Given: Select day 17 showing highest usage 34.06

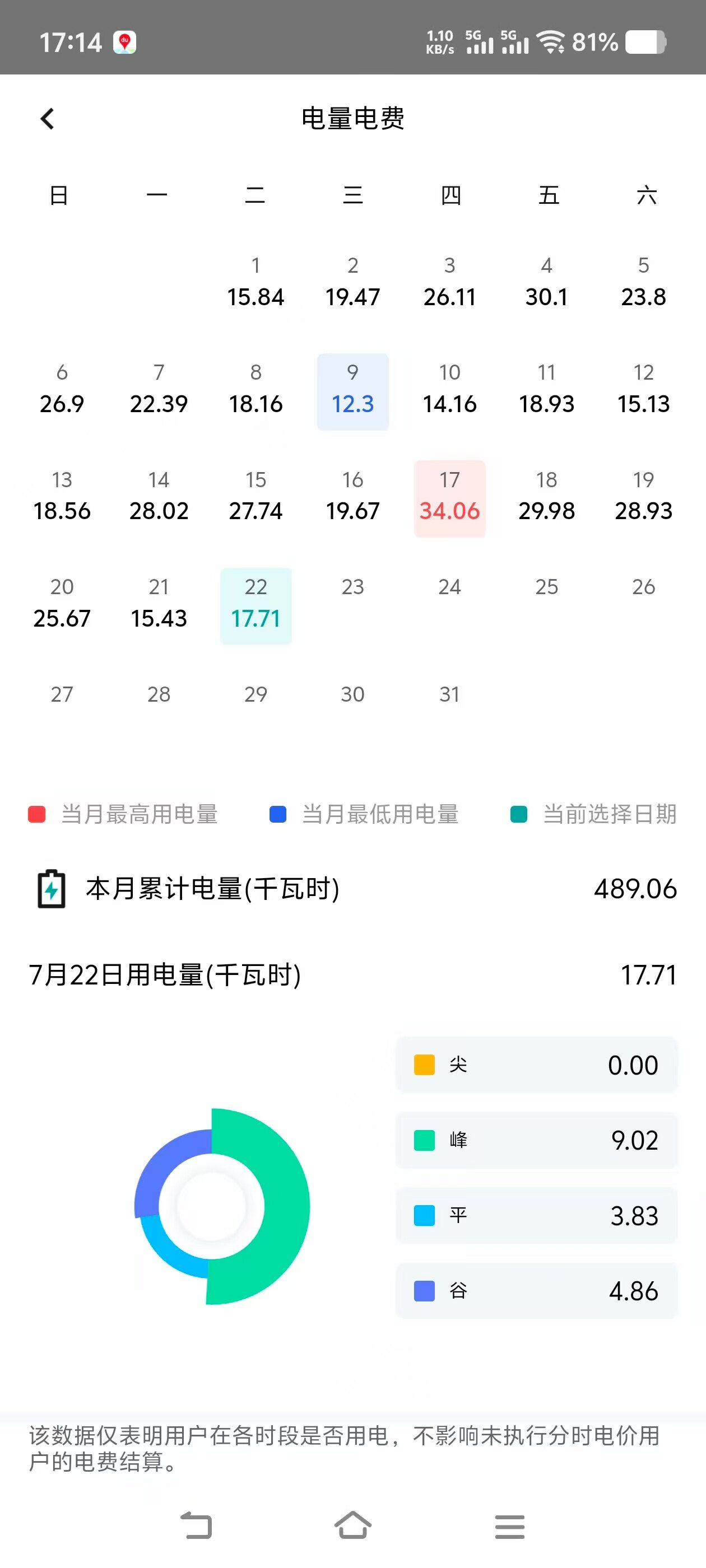Looking at the screenshot, I should (x=449, y=497).
